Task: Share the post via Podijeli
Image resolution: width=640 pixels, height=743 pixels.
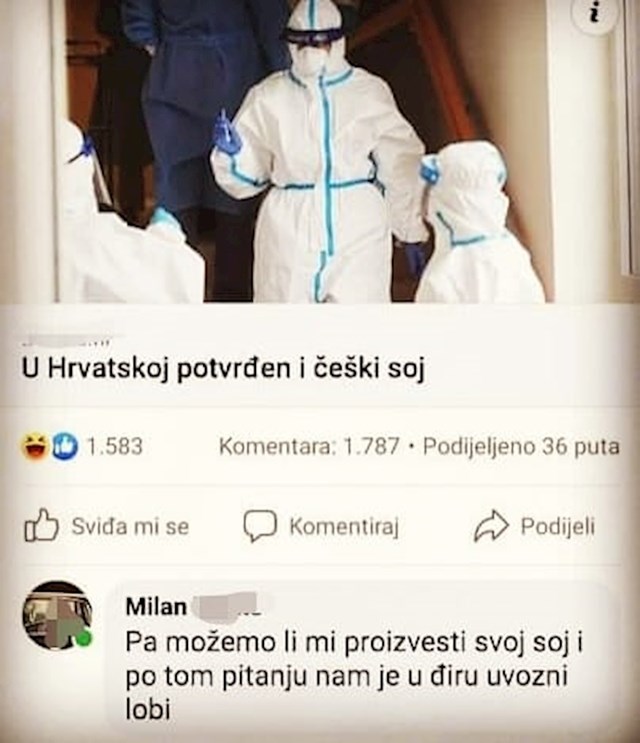Action: point(535,526)
